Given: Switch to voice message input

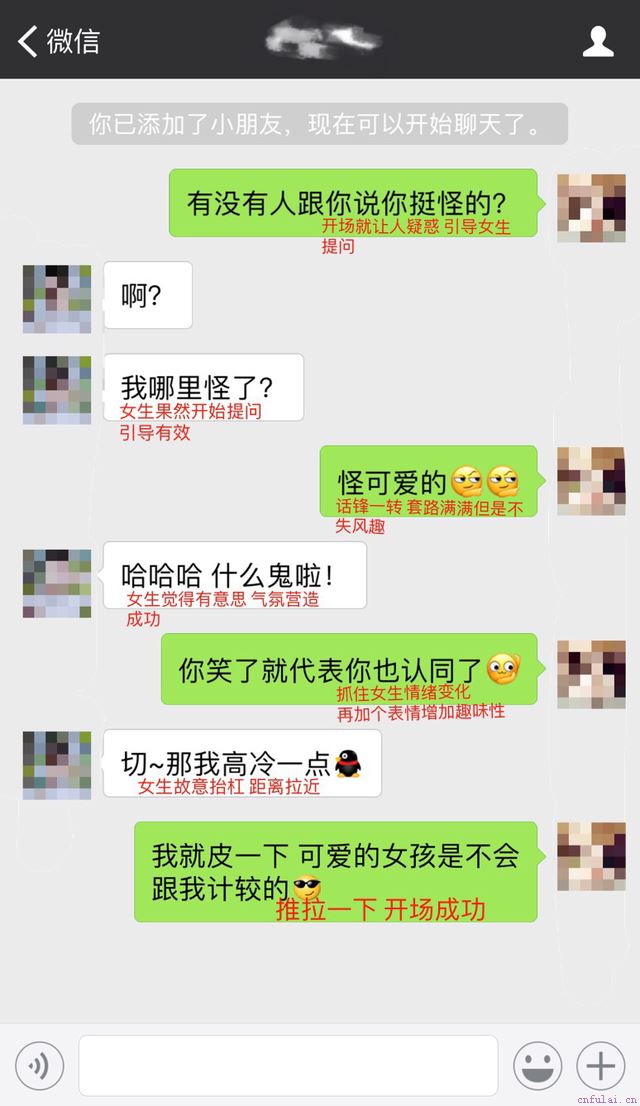Looking at the screenshot, I should coord(40,1066).
